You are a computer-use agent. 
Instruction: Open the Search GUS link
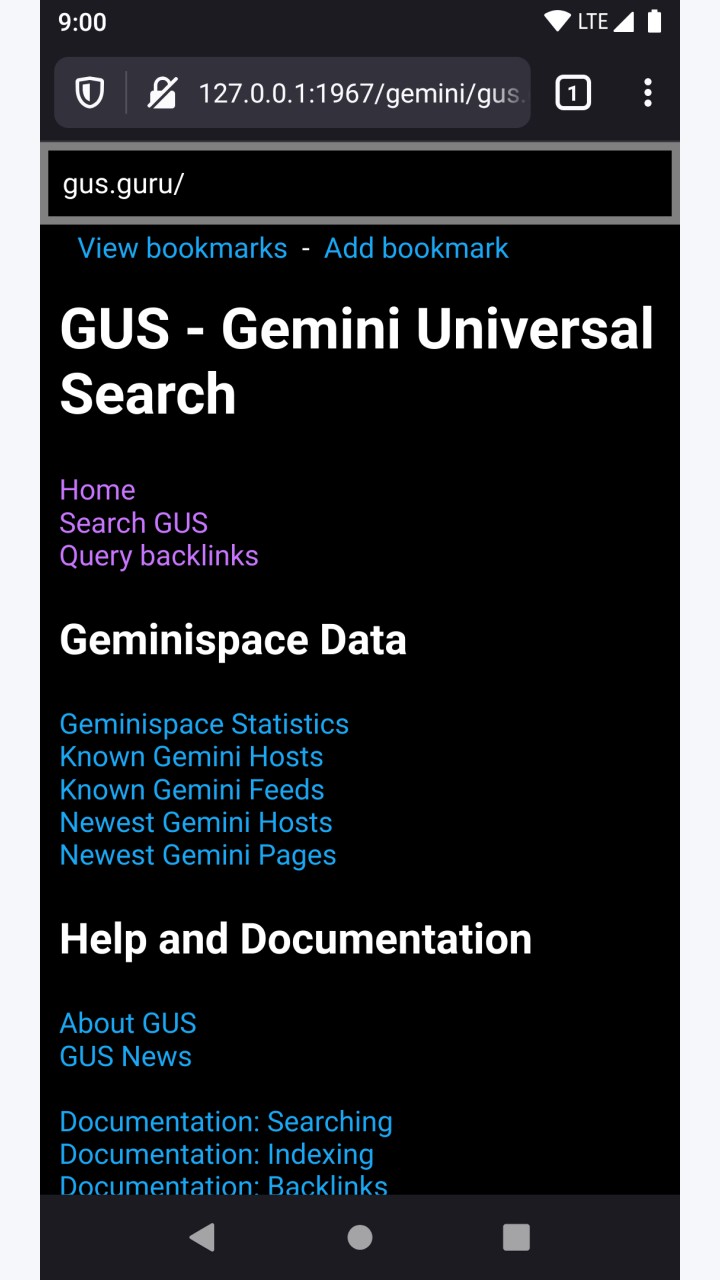coord(134,523)
